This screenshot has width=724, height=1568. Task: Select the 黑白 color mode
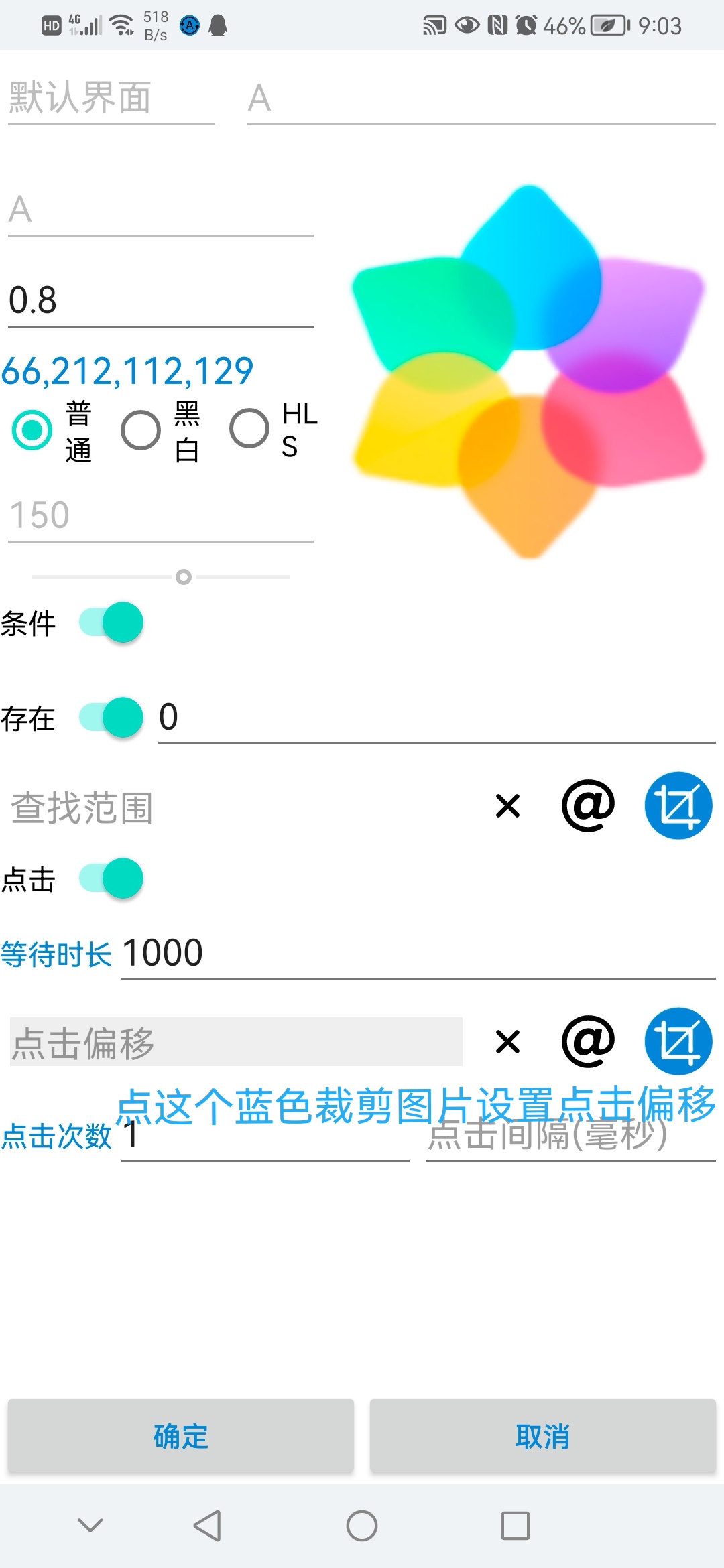(x=141, y=429)
